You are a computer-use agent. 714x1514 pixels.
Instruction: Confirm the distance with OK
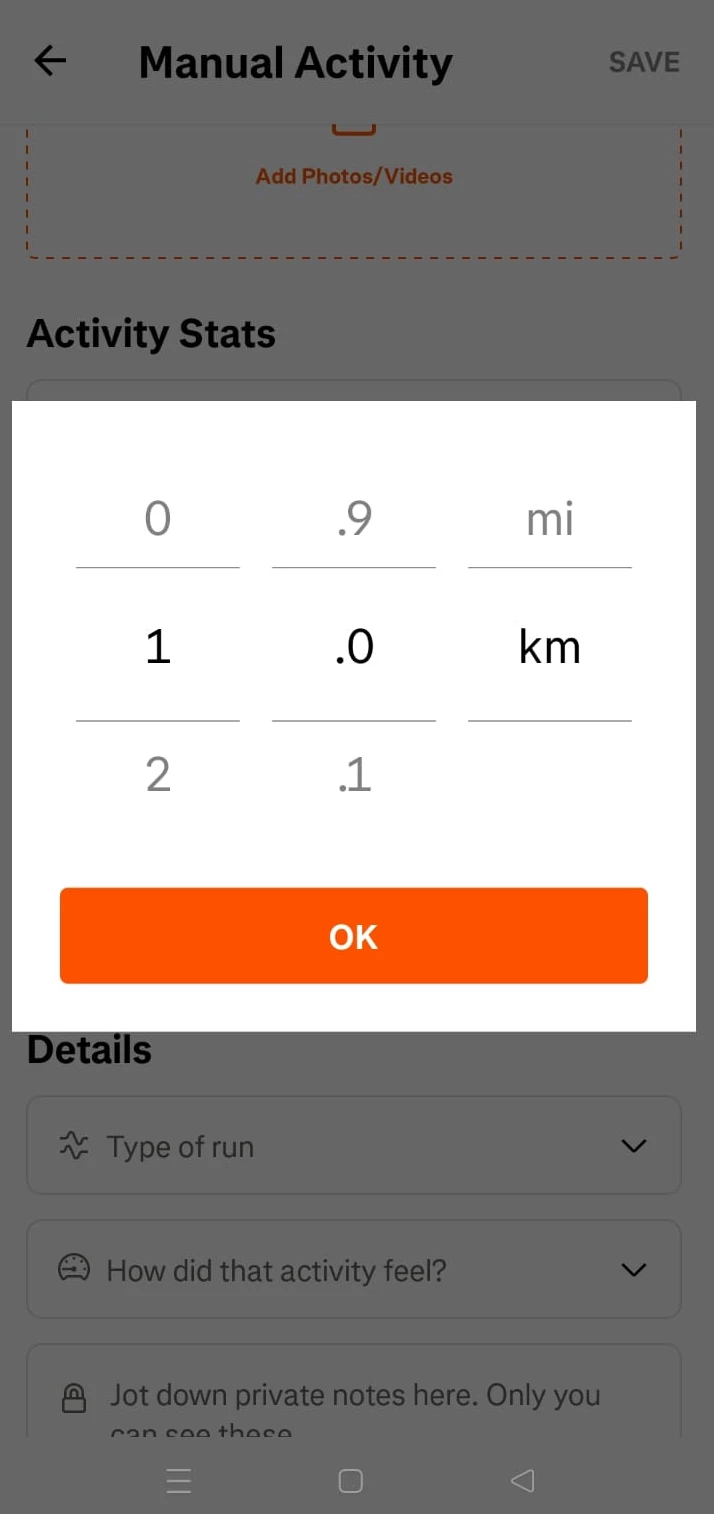pyautogui.click(x=354, y=936)
